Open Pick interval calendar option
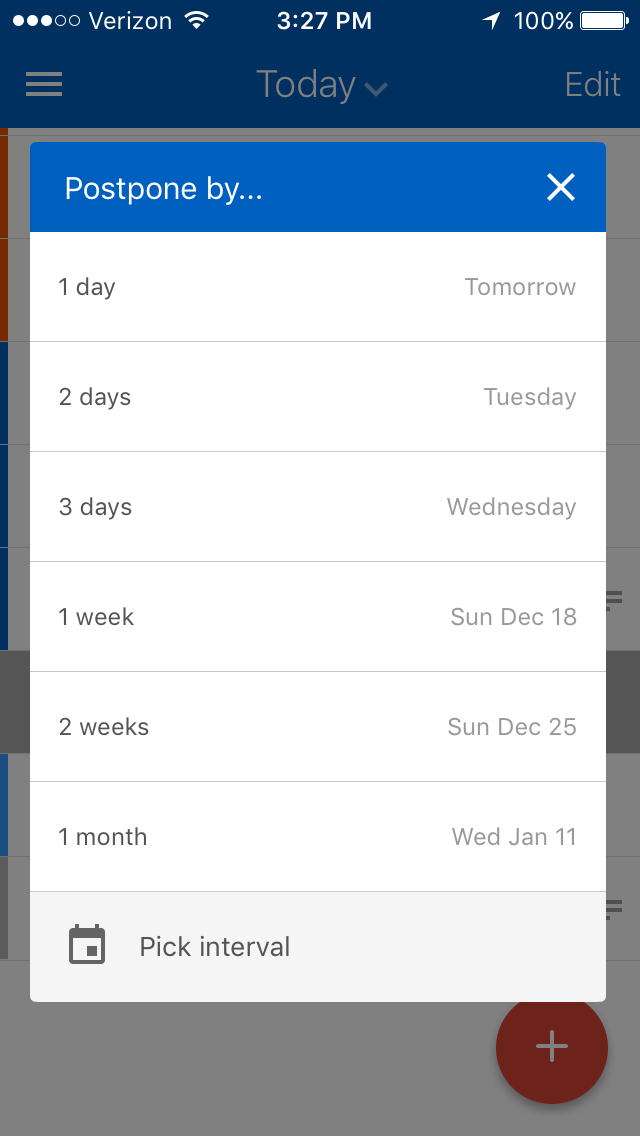640x1136 pixels. click(317, 947)
